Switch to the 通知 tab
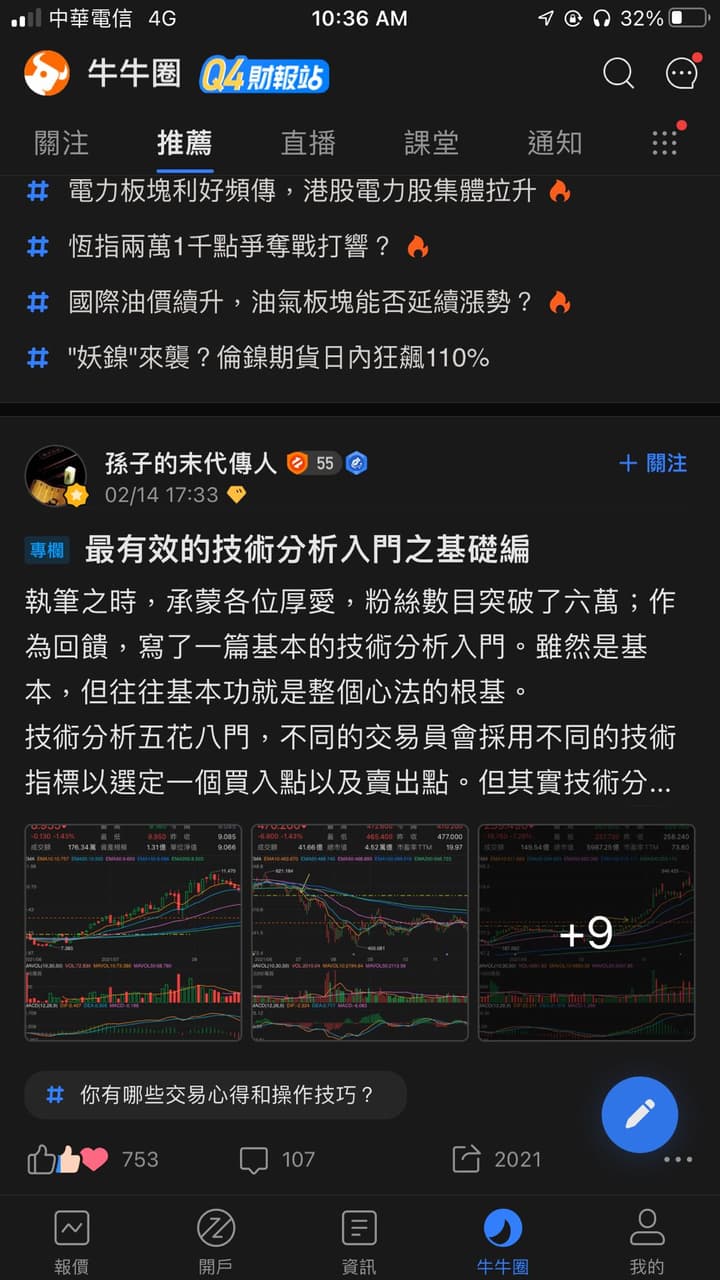720x1280 pixels. point(554,143)
